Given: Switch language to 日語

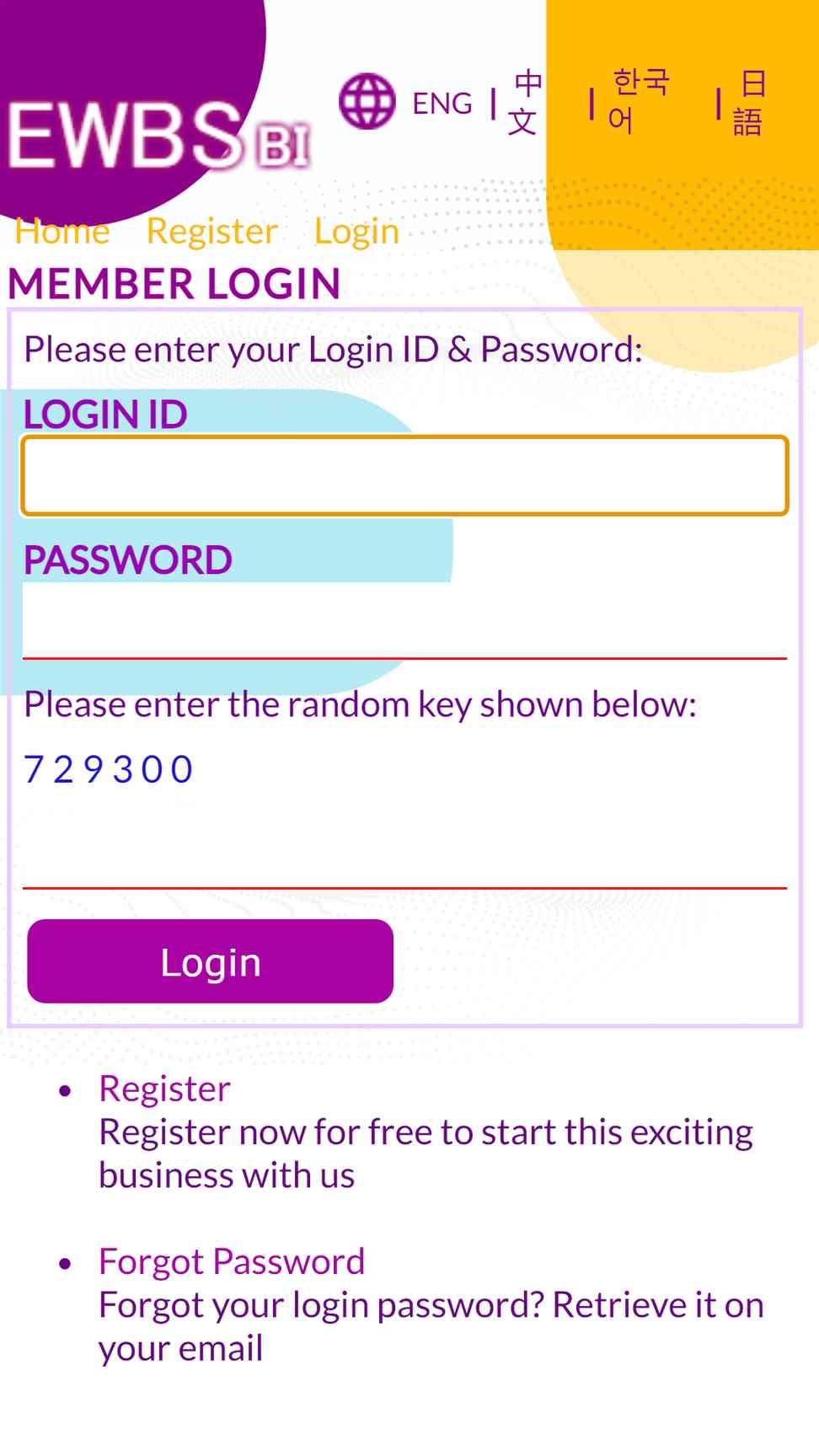Looking at the screenshot, I should tap(749, 103).
